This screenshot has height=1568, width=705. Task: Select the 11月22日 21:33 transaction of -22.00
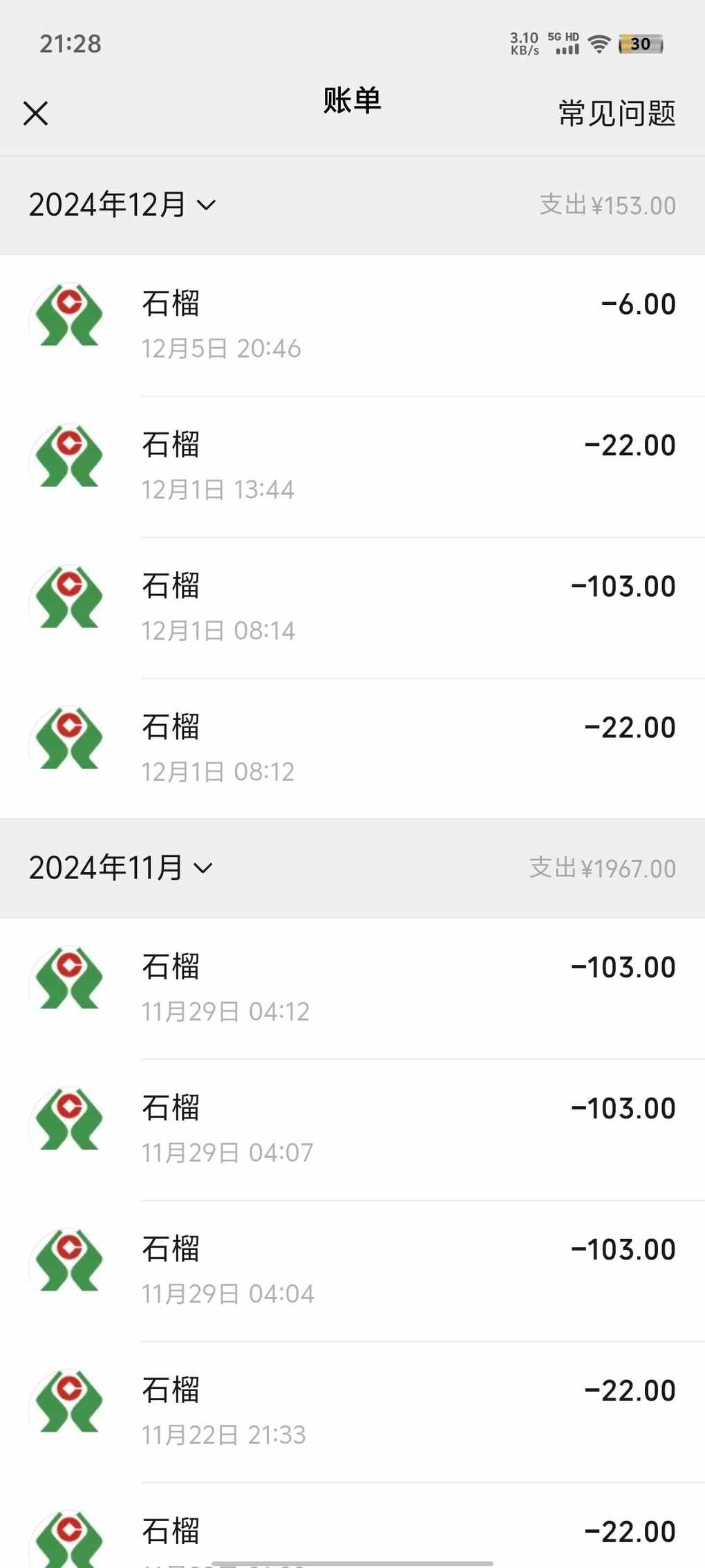point(352,1412)
